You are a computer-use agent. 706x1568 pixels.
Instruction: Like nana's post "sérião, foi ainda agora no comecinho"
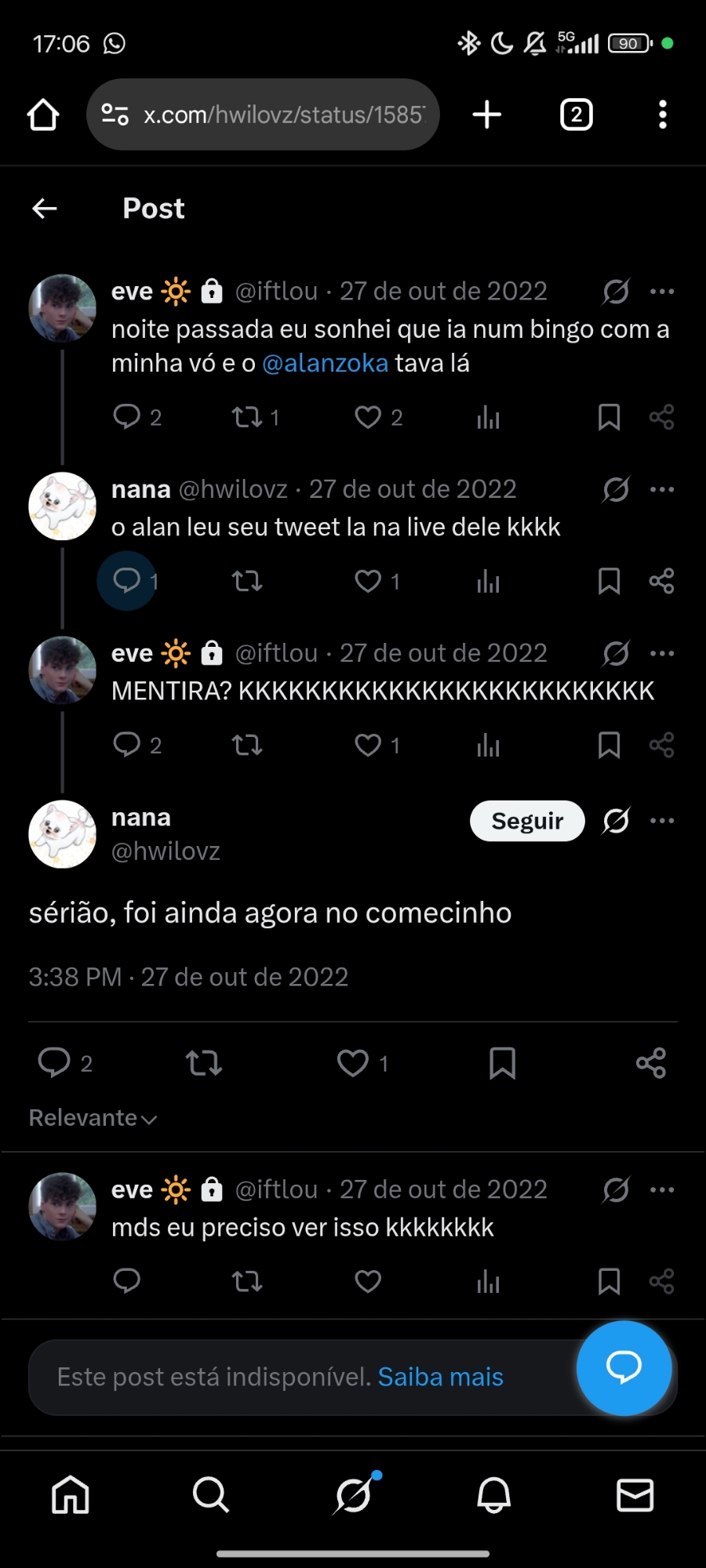tap(353, 1063)
